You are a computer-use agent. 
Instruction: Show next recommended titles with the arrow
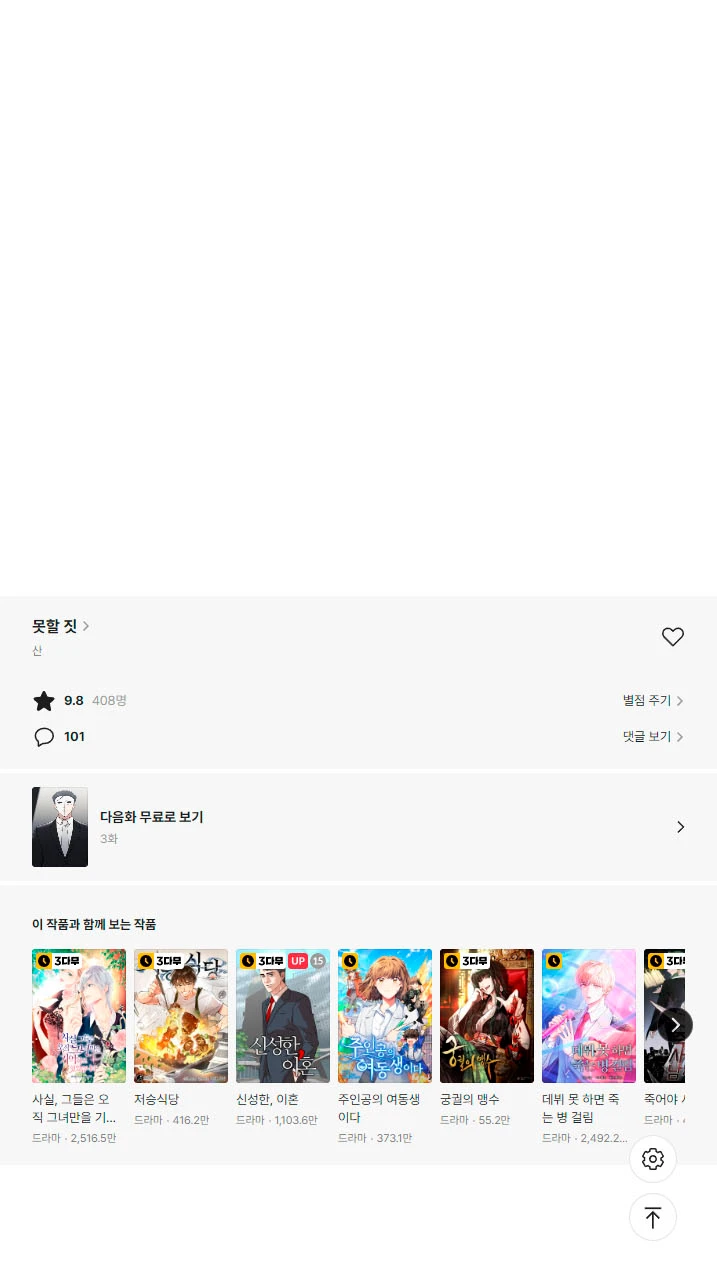tap(676, 1025)
